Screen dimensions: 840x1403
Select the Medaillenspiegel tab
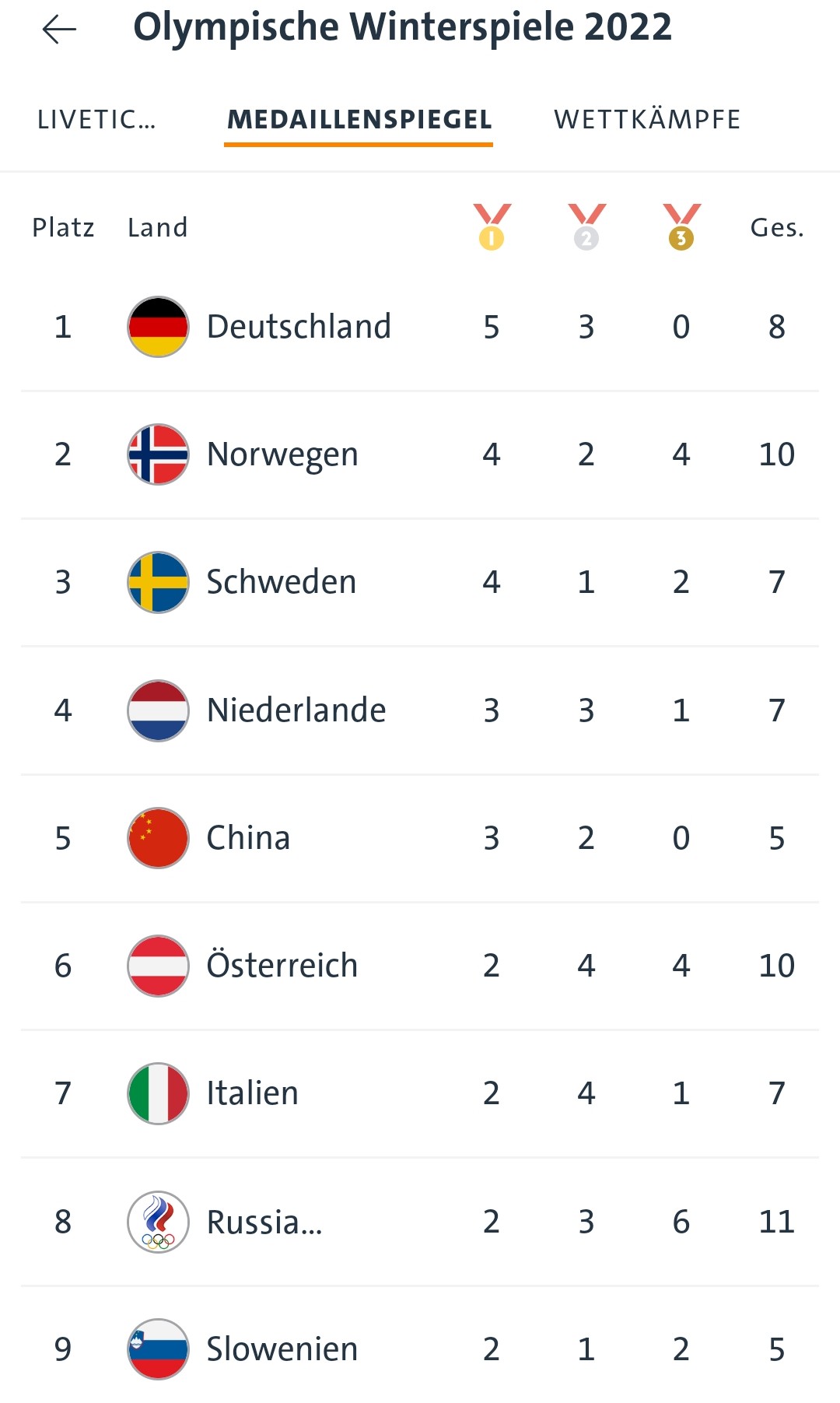pos(359,120)
